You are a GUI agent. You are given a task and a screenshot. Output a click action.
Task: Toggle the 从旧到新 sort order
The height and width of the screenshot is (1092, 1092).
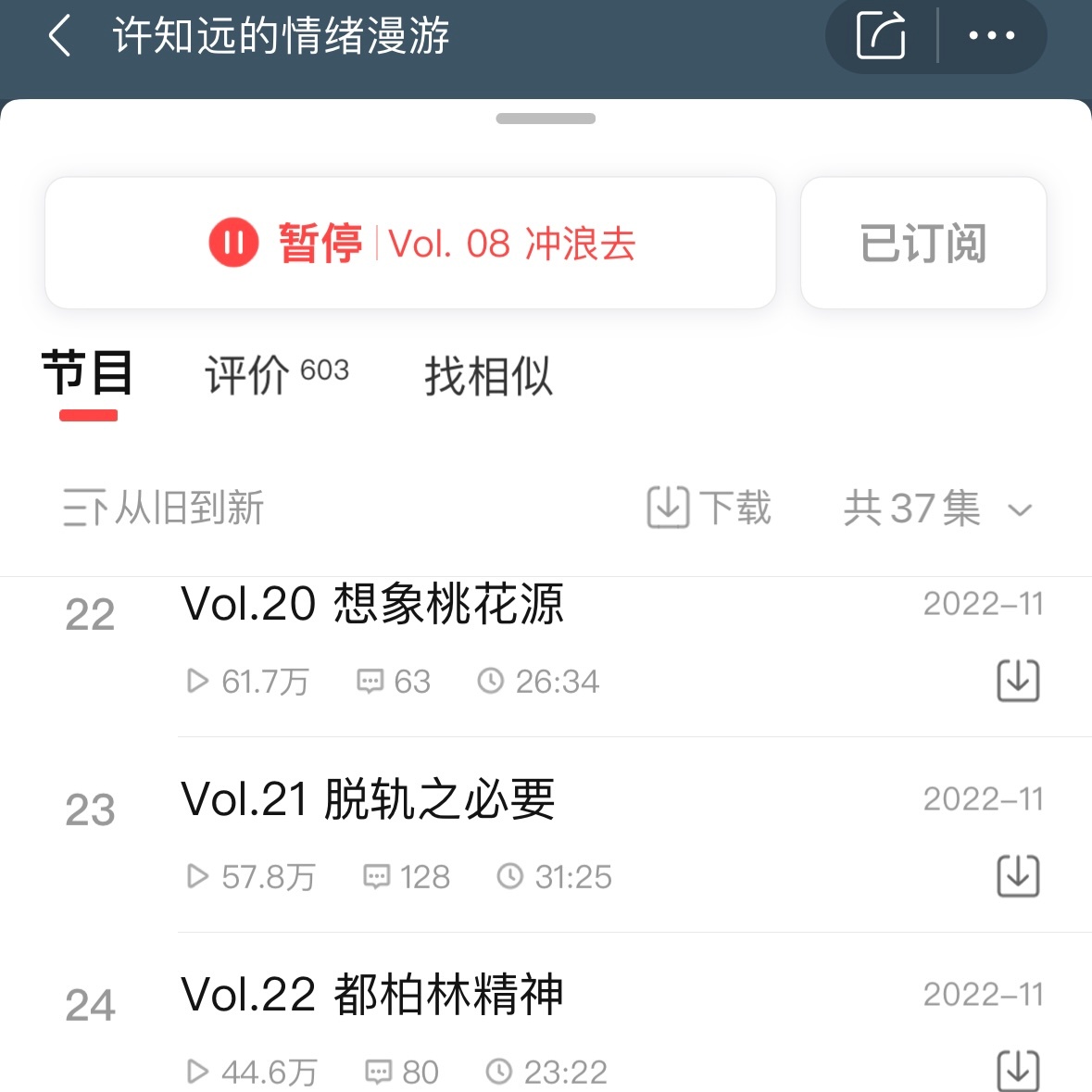[164, 508]
